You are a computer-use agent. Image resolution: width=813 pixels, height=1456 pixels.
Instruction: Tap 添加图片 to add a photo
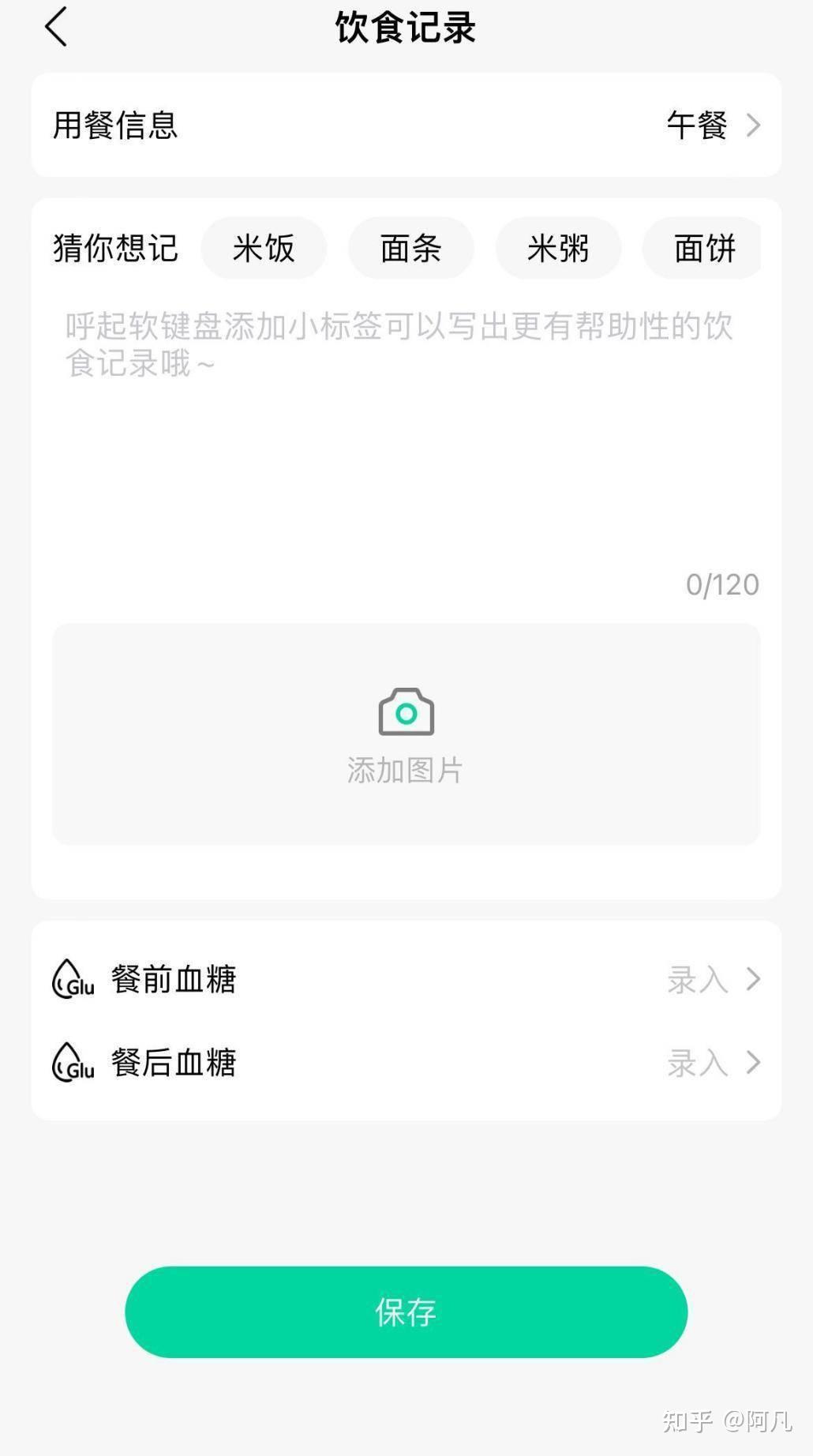click(x=406, y=734)
